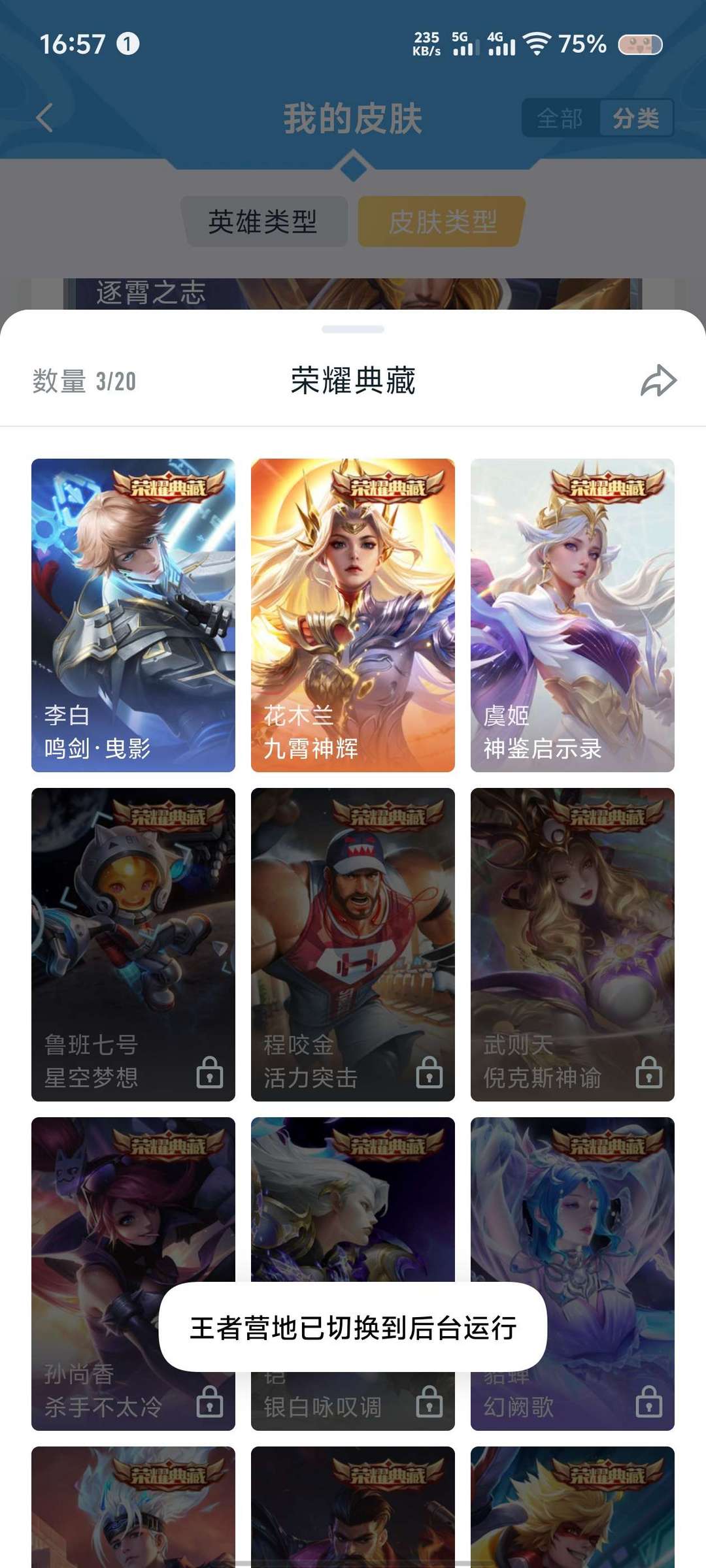Select the 分类 filter option
706x1568 pixels.
(x=635, y=119)
